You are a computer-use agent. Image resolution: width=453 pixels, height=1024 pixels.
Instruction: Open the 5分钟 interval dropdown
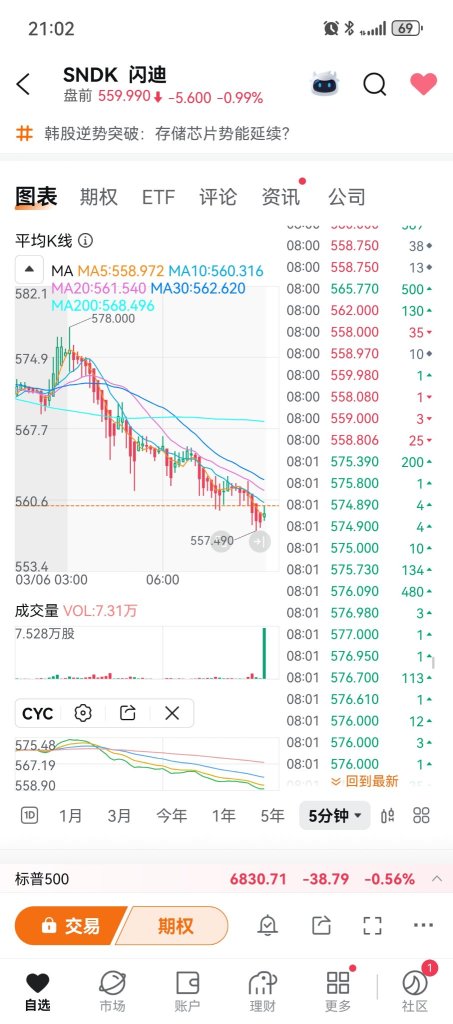(x=335, y=815)
